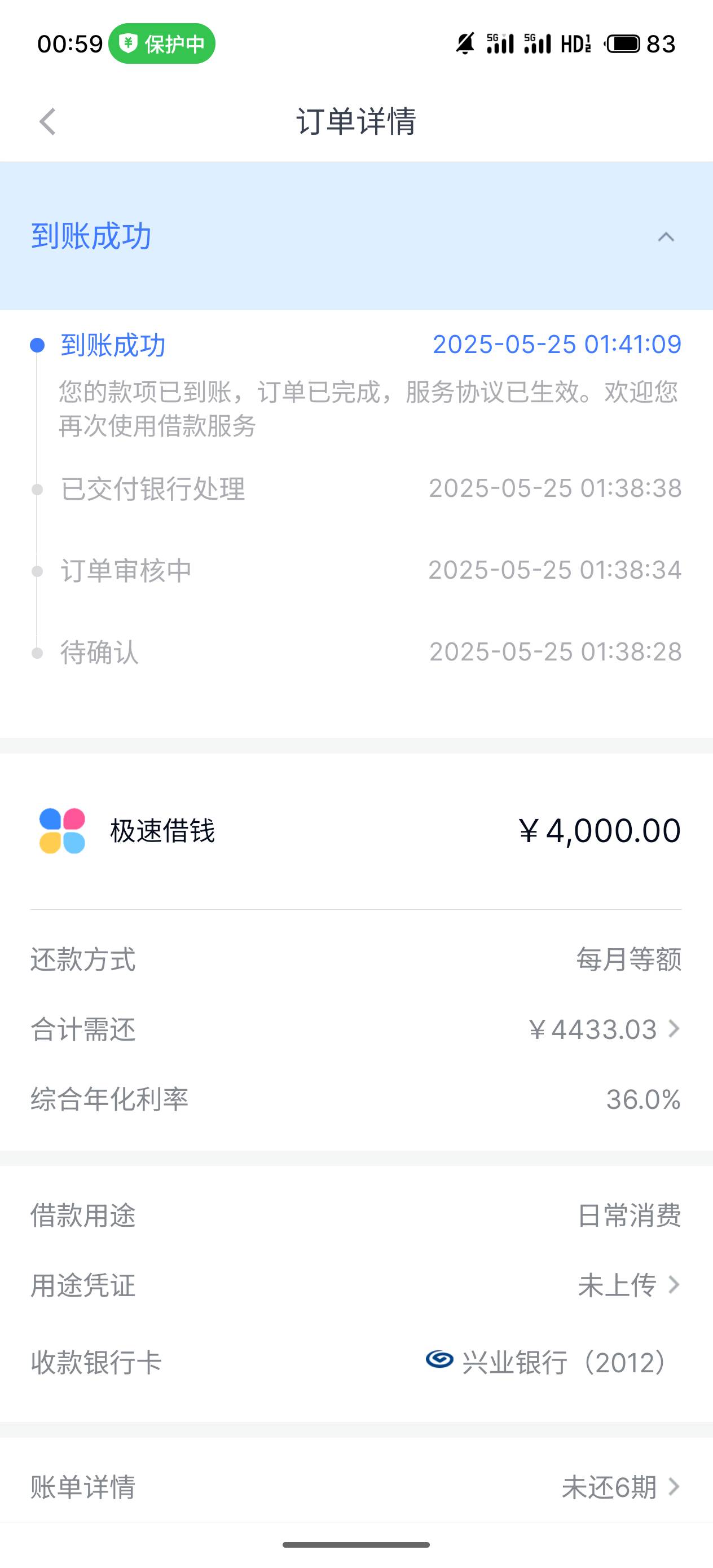Collapse the 到账成功 status timeline

pos(666,236)
